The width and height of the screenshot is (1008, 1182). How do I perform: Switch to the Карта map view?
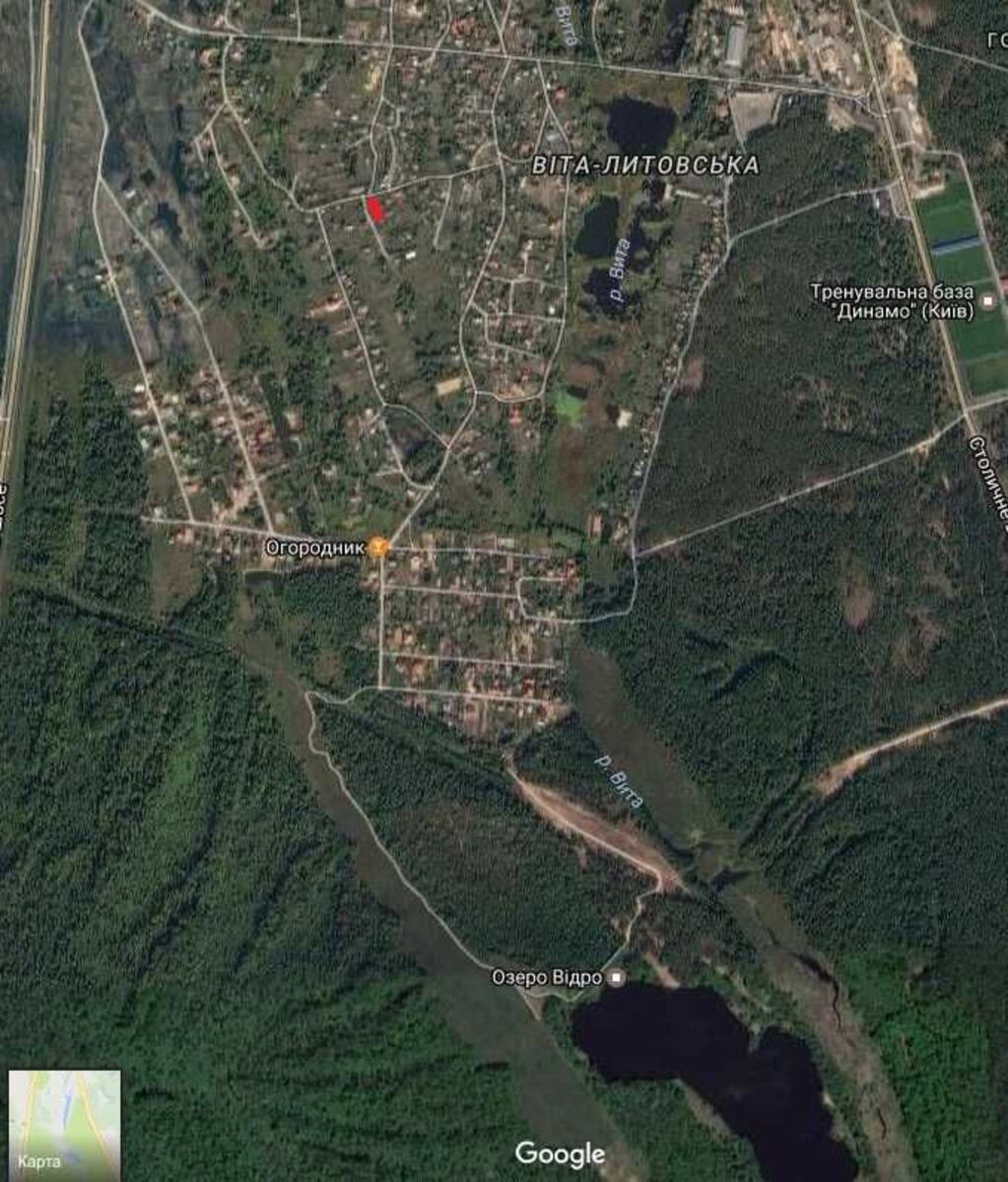(x=64, y=1123)
